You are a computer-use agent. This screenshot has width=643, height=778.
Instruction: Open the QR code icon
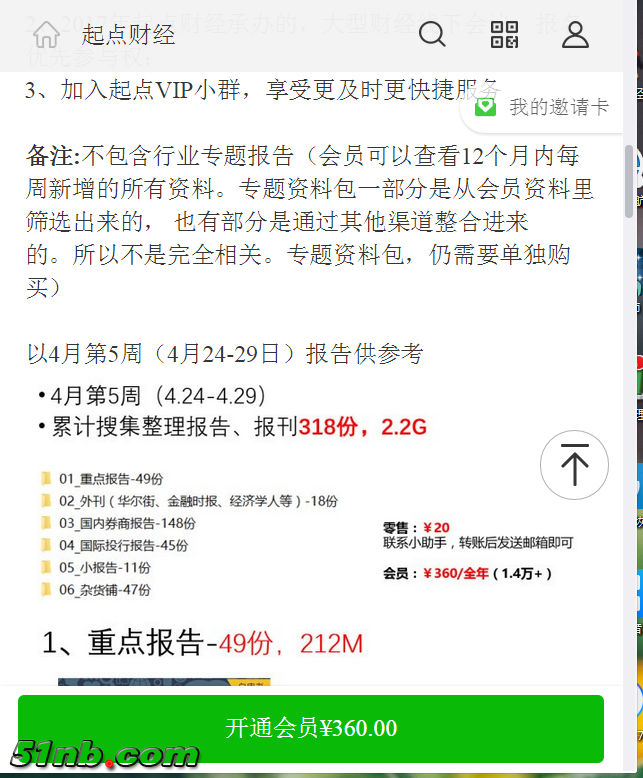click(505, 35)
